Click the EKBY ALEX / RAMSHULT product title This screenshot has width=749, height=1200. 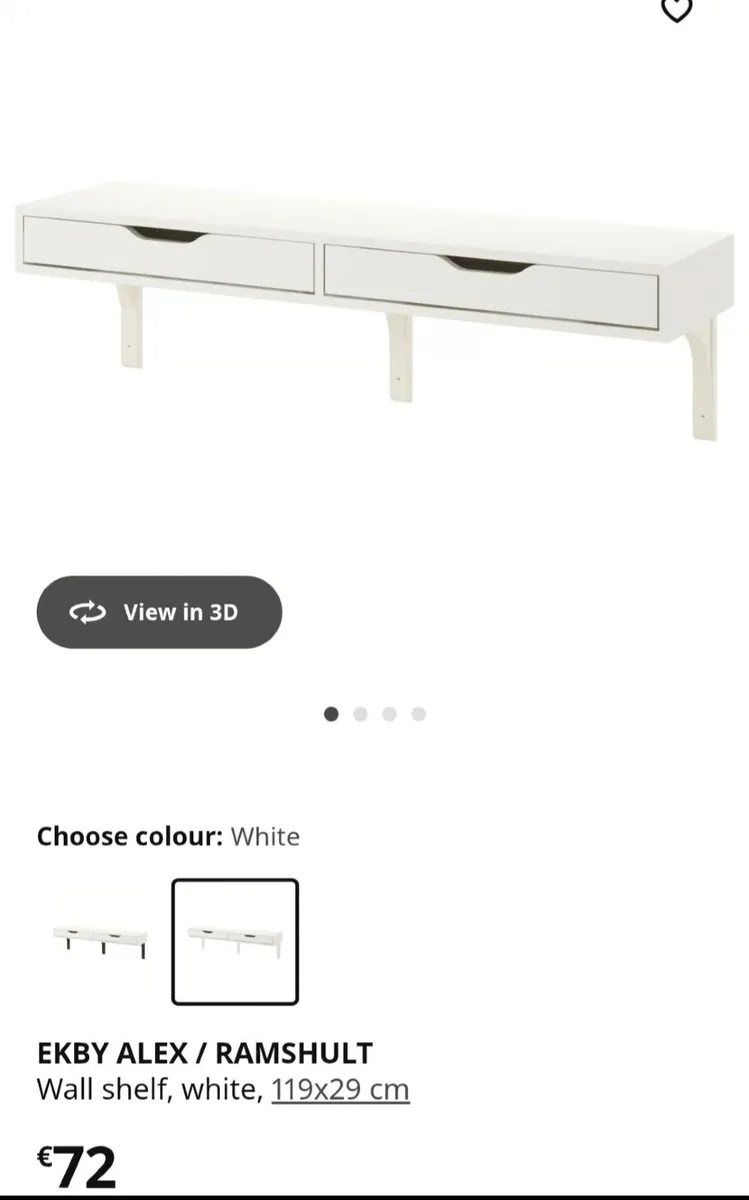203,1053
